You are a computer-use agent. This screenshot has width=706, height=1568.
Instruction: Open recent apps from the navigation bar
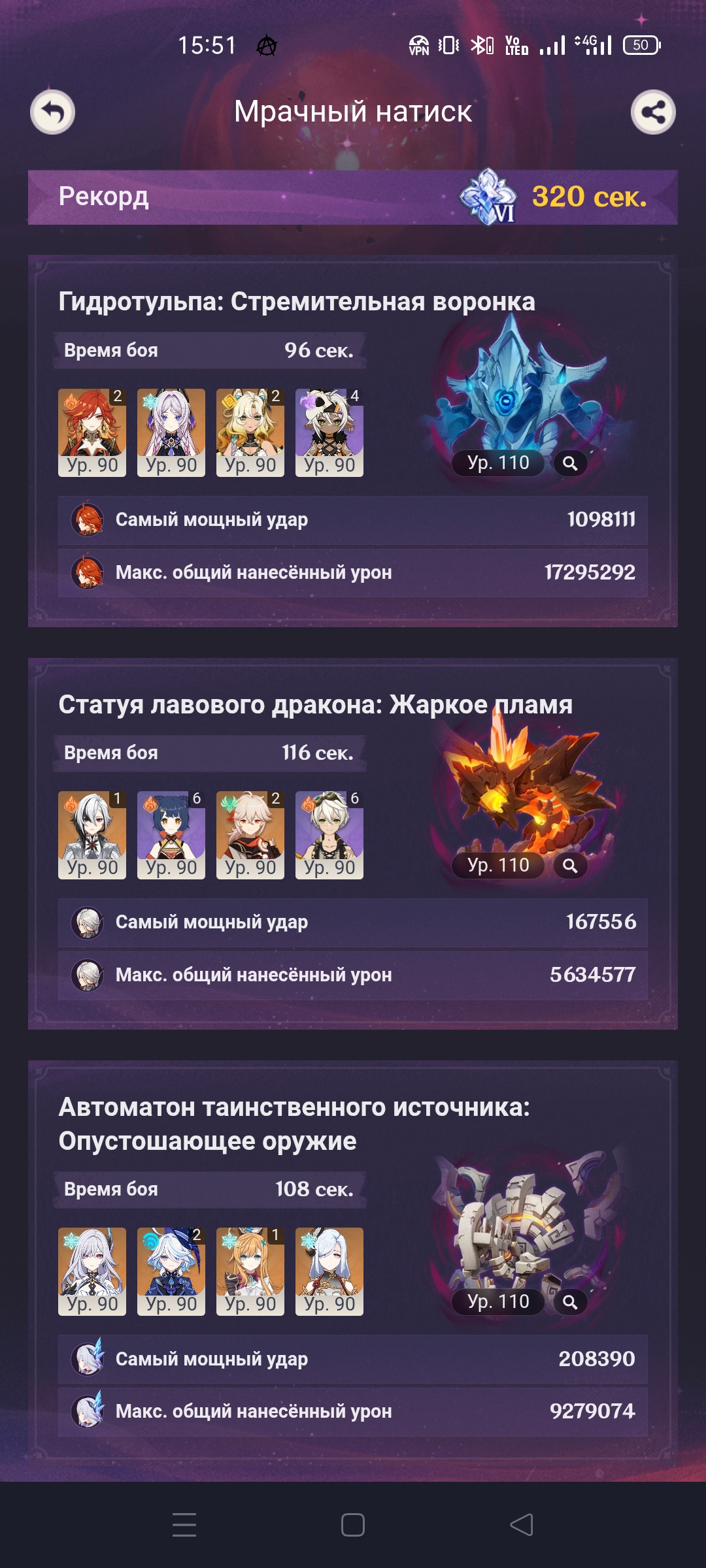(184, 1525)
